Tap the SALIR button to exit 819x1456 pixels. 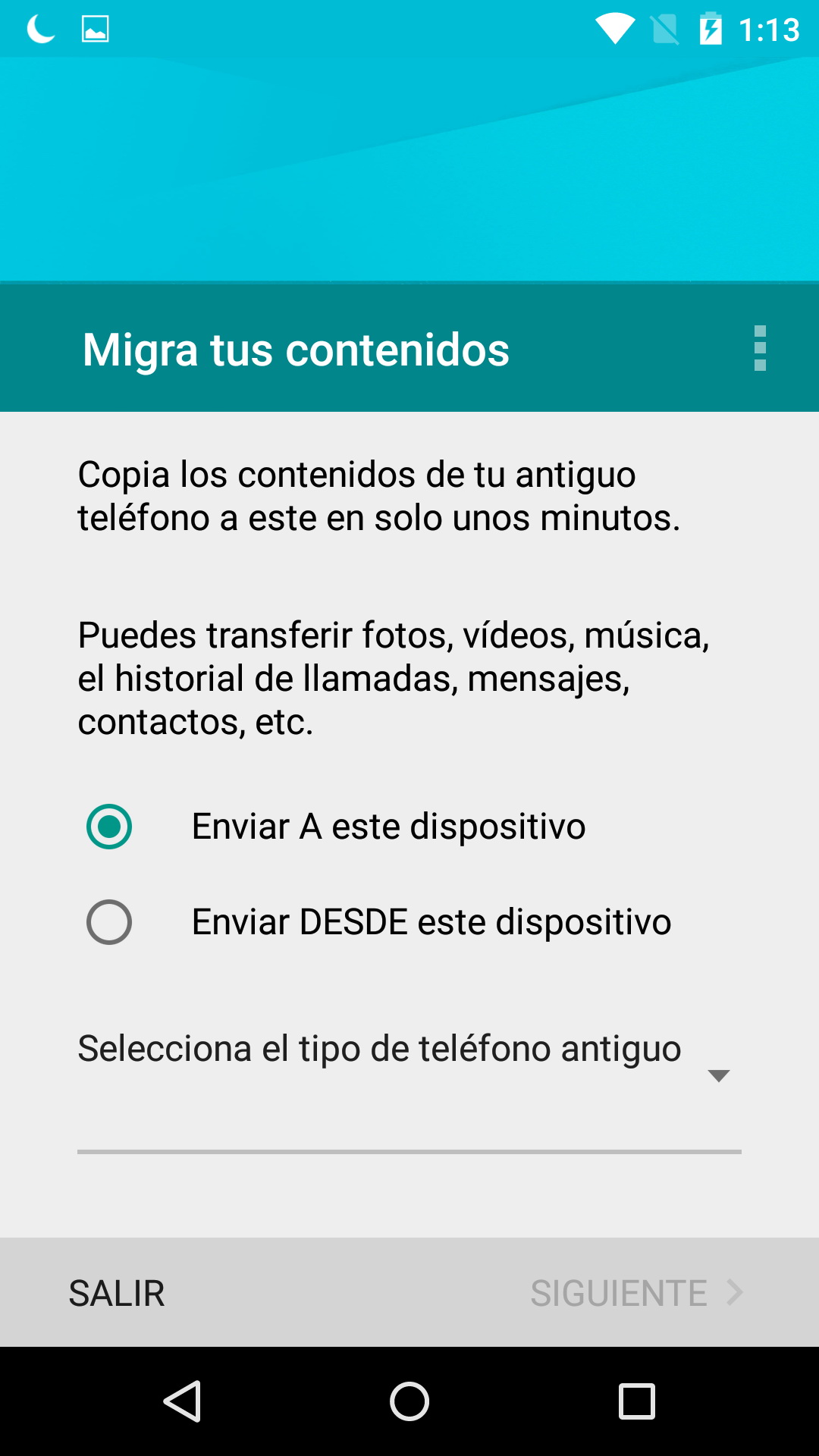(x=117, y=1294)
